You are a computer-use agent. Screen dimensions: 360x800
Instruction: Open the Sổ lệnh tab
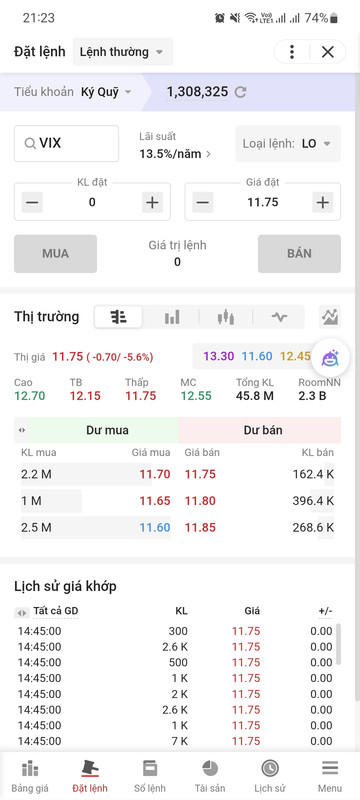tap(150, 776)
